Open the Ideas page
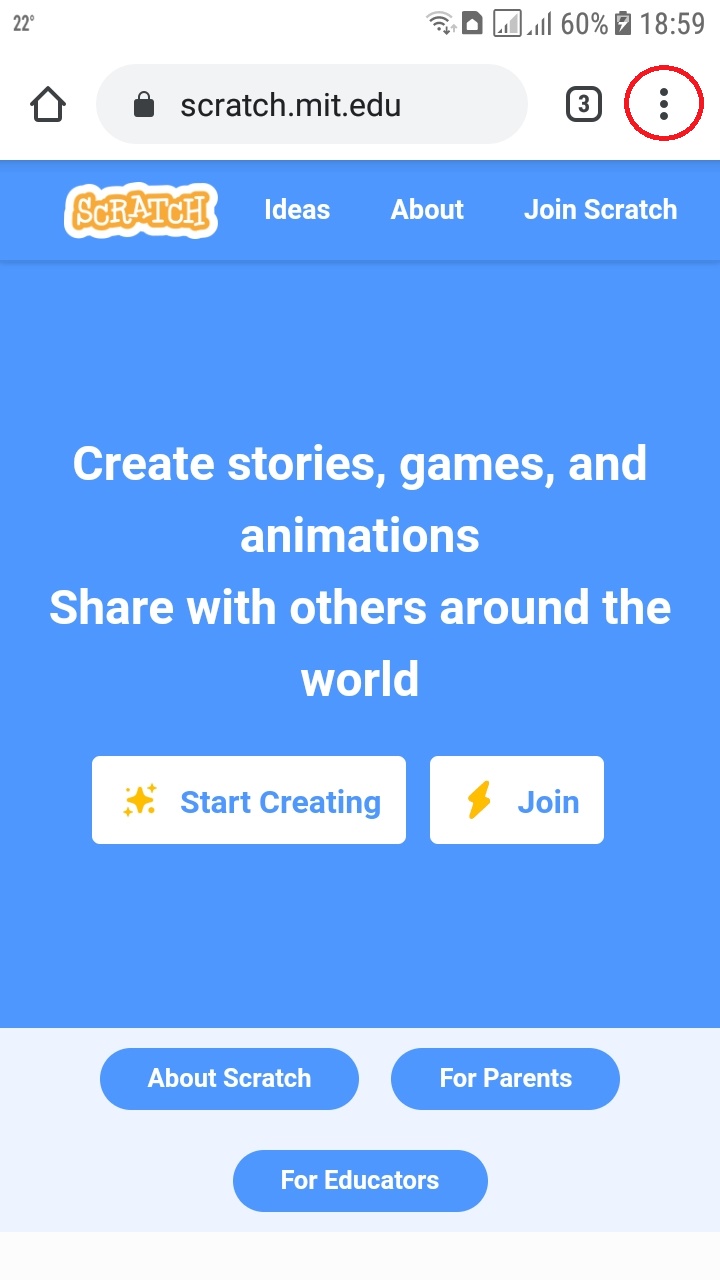720x1280 pixels. [x=297, y=210]
